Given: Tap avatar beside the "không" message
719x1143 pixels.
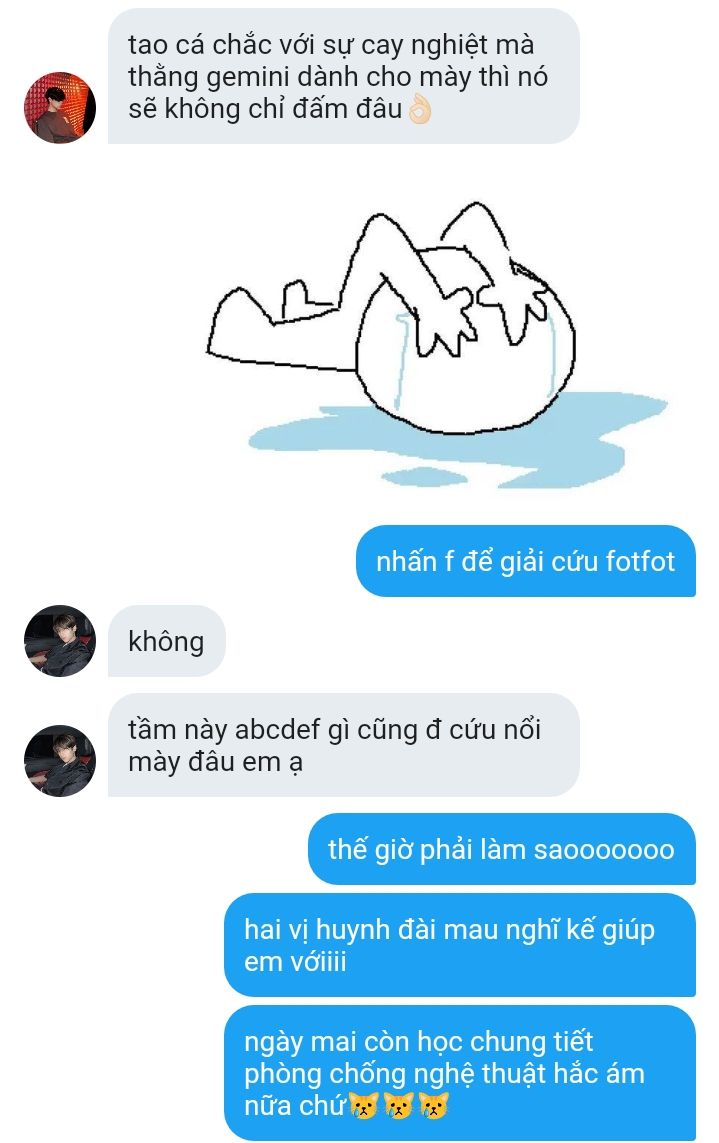Looking at the screenshot, I should pos(60,641).
